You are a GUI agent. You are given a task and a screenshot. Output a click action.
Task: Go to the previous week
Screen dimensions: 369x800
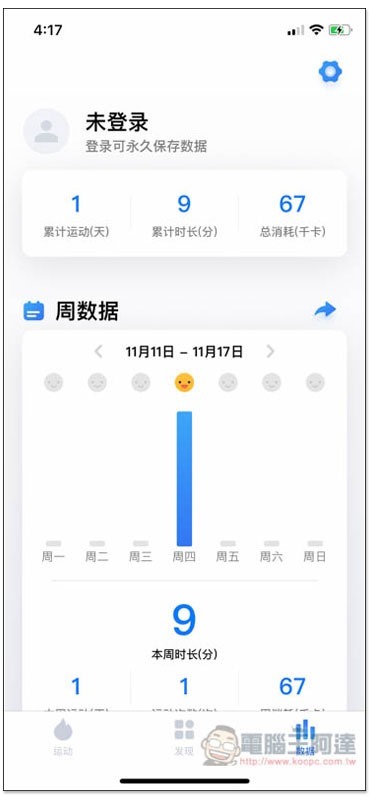[99, 352]
